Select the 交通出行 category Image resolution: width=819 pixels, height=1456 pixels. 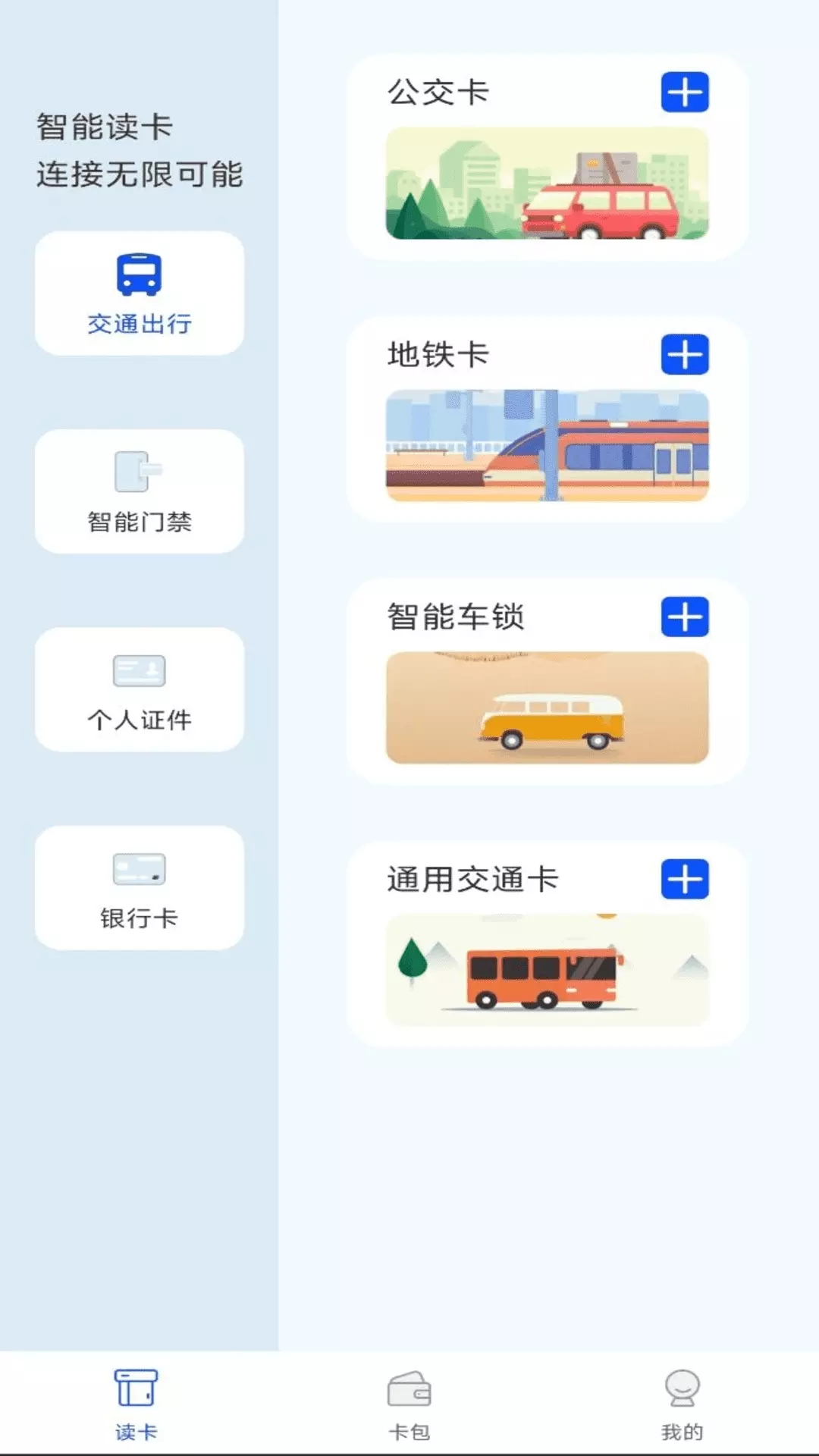click(x=140, y=293)
